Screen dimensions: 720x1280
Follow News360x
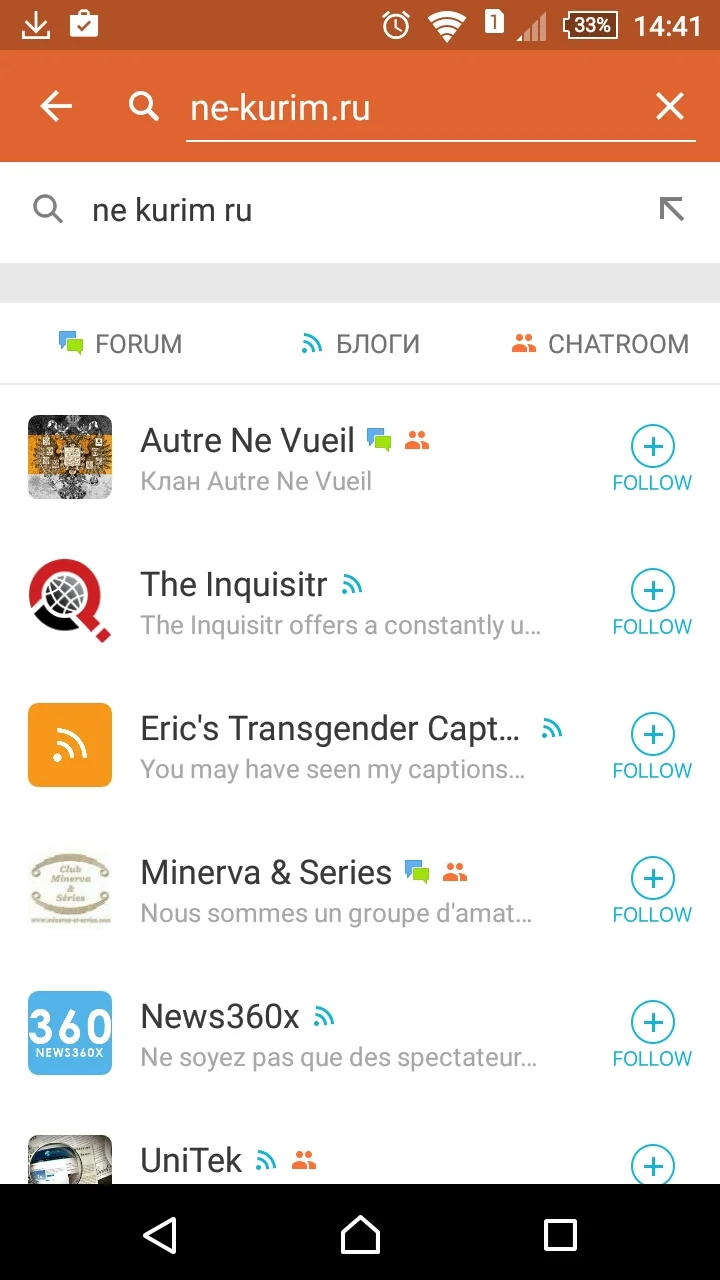[652, 1034]
